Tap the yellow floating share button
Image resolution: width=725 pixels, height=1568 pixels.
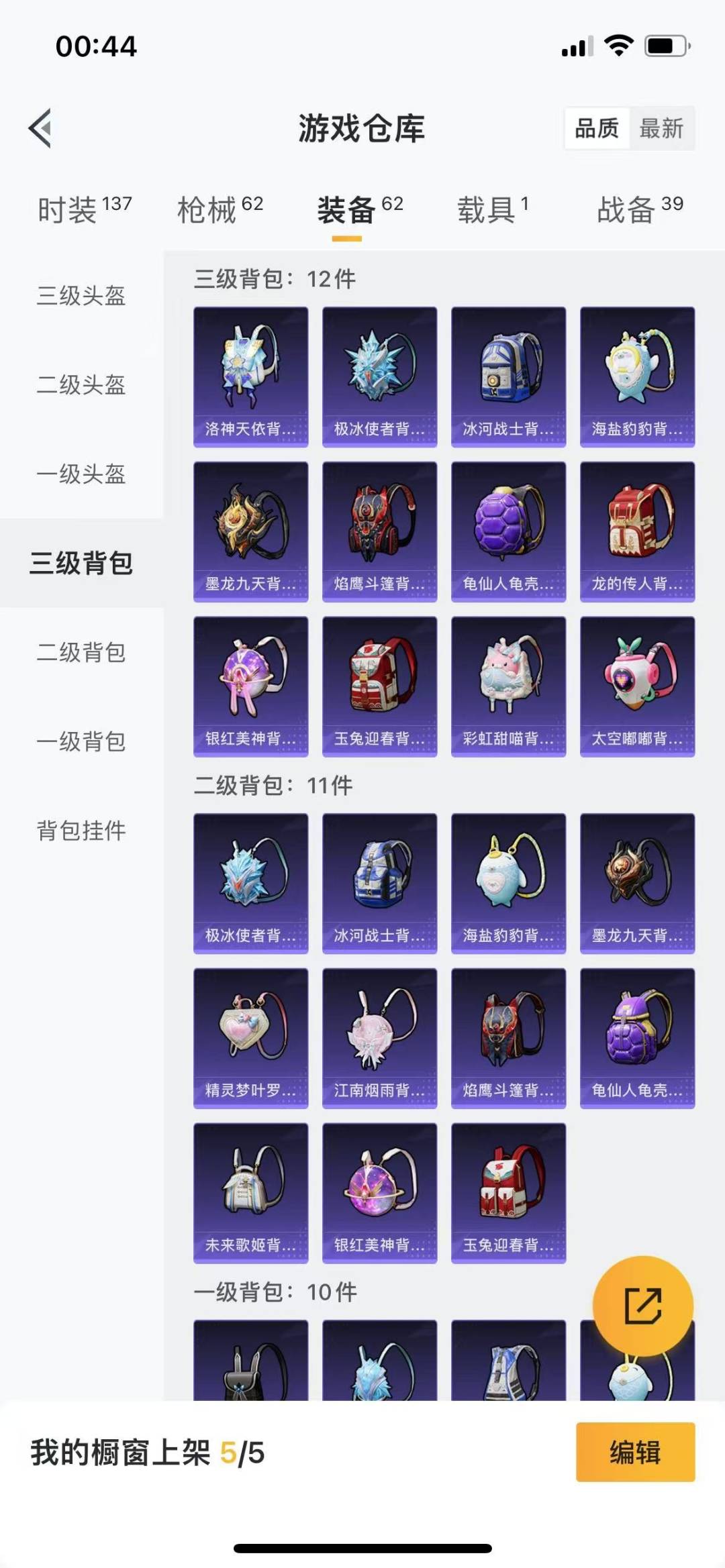643,1306
